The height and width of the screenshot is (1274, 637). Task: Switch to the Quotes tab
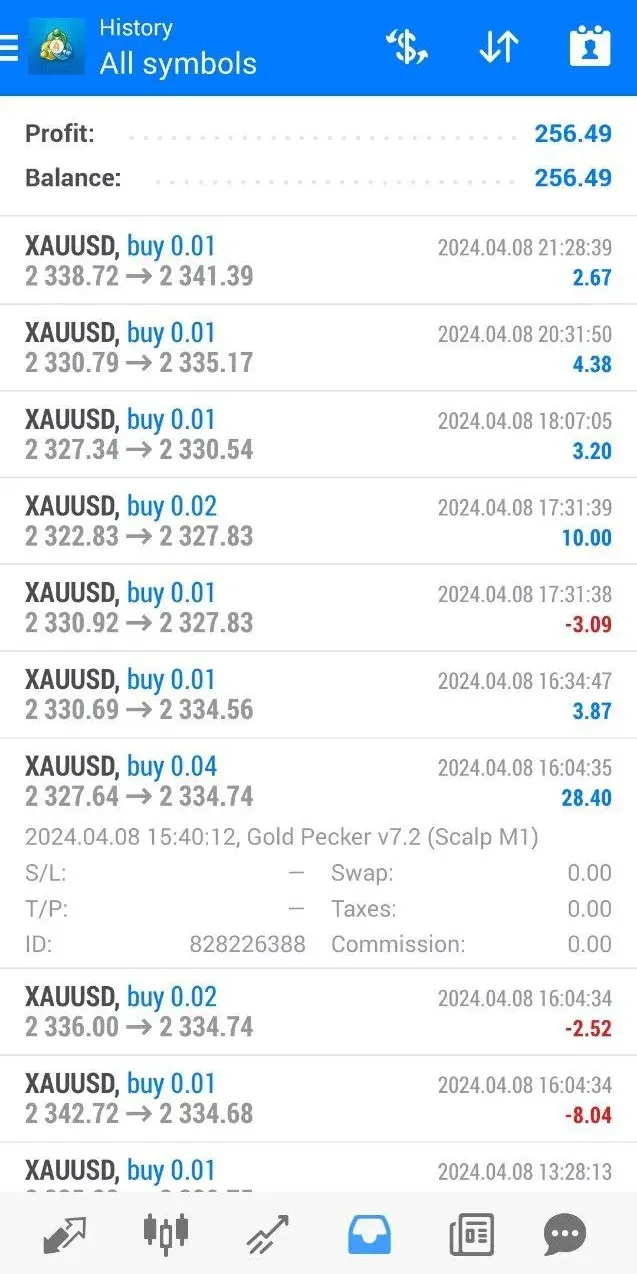(64, 1234)
